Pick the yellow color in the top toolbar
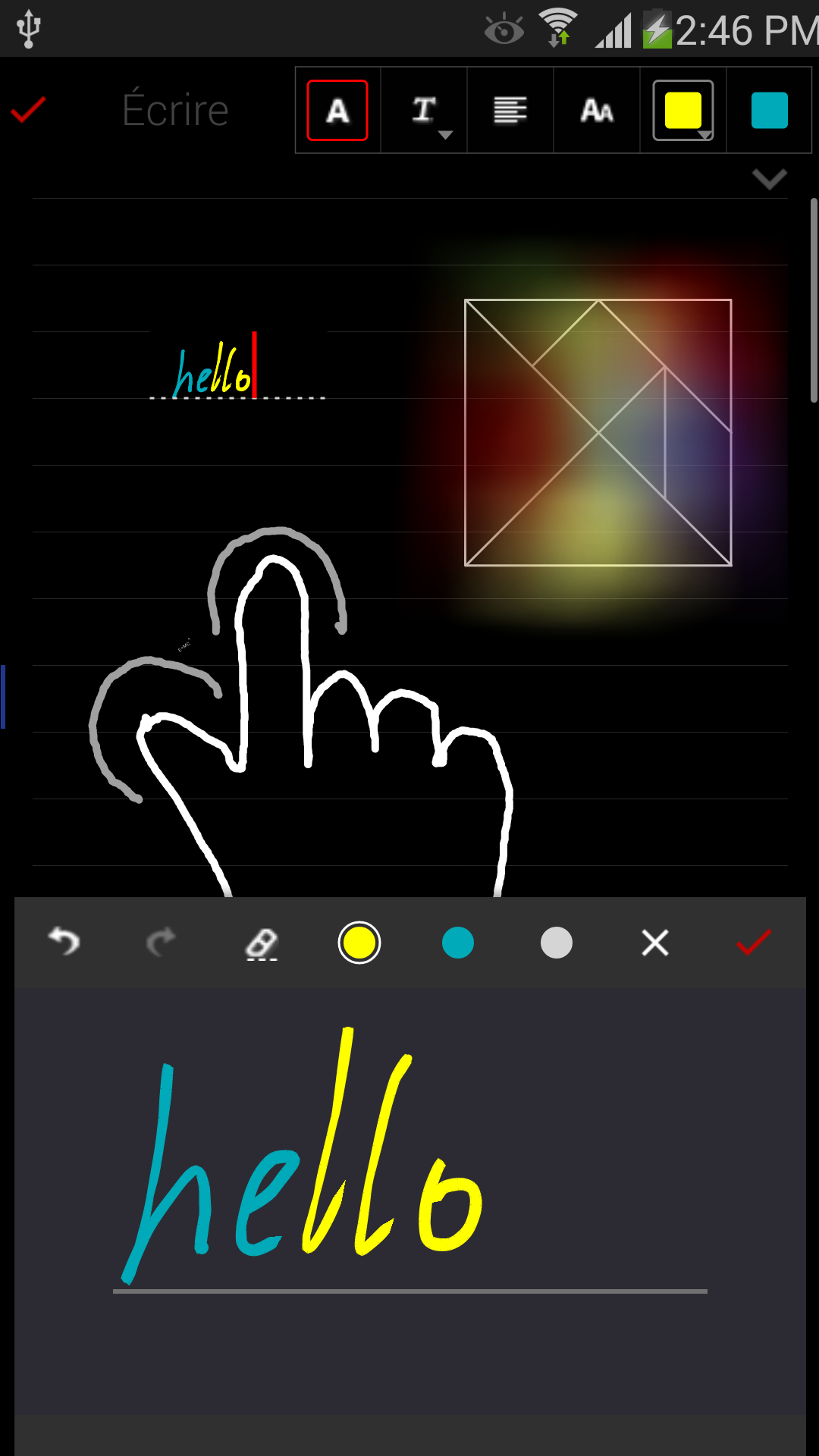This screenshot has width=819, height=1456. click(683, 111)
